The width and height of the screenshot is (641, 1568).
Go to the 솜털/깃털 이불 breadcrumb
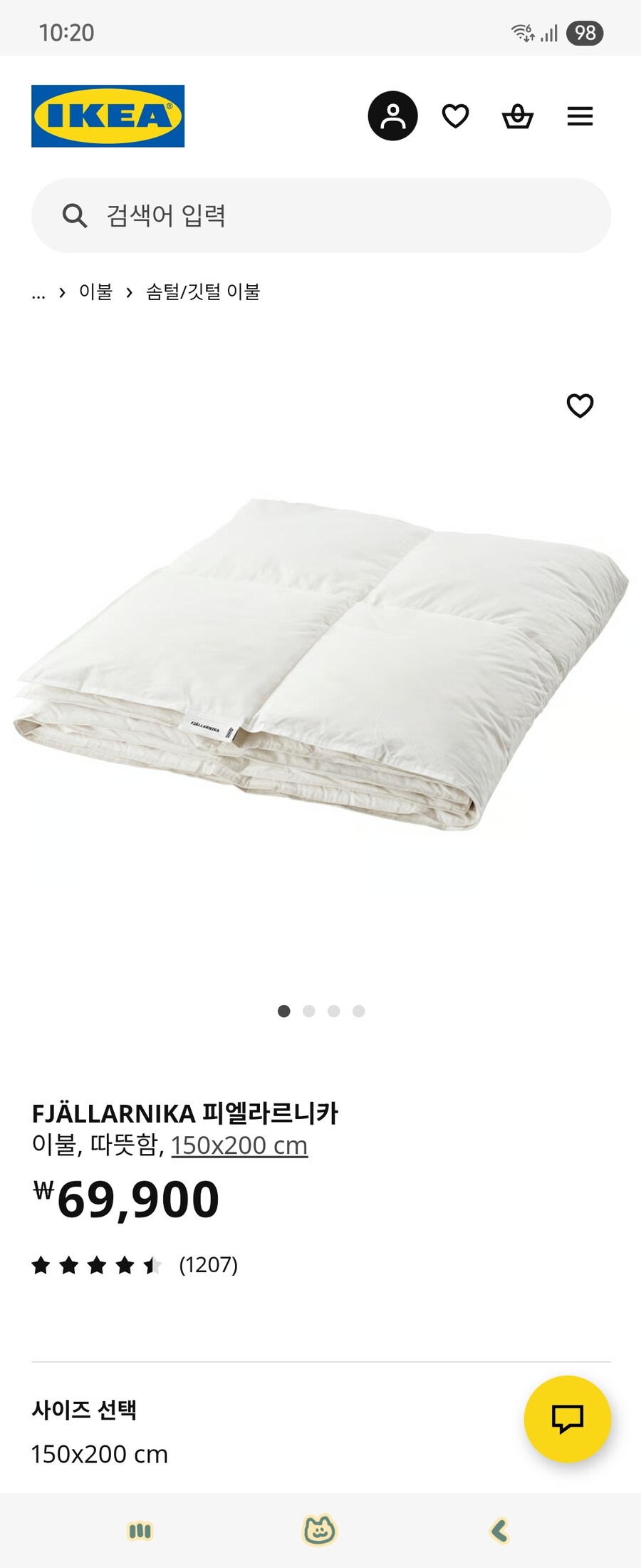pyautogui.click(x=203, y=292)
